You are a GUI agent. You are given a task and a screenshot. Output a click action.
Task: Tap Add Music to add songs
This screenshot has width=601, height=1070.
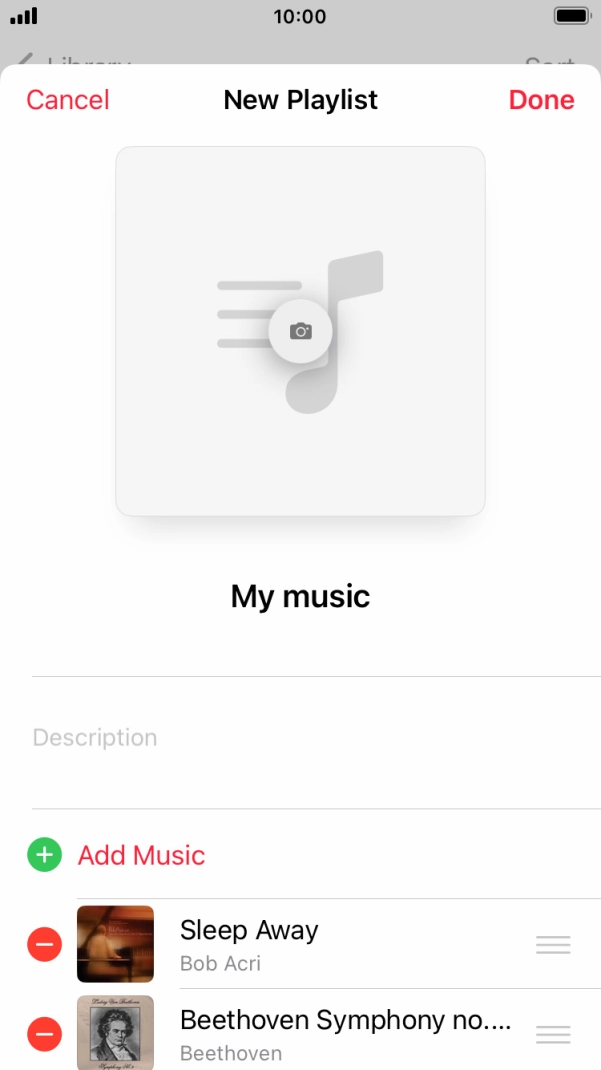141,856
